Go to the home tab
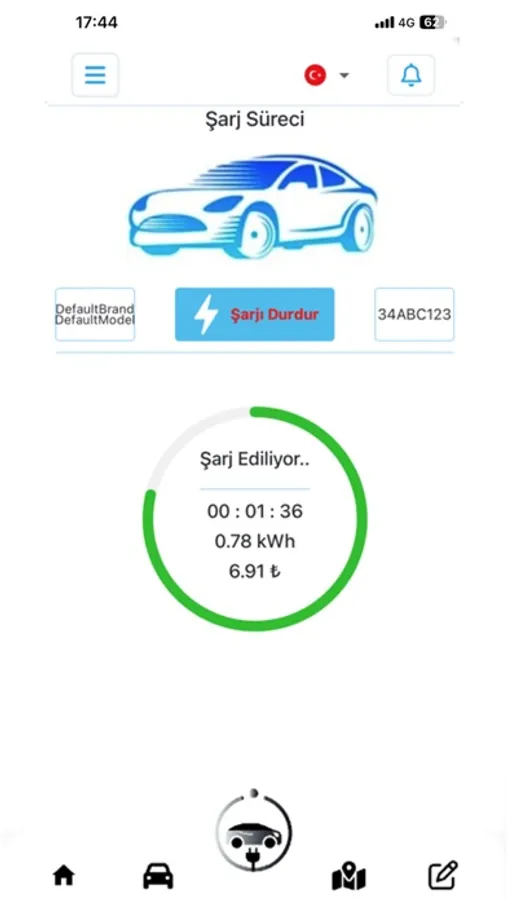Screen dimensions: 507x900 click(64, 876)
